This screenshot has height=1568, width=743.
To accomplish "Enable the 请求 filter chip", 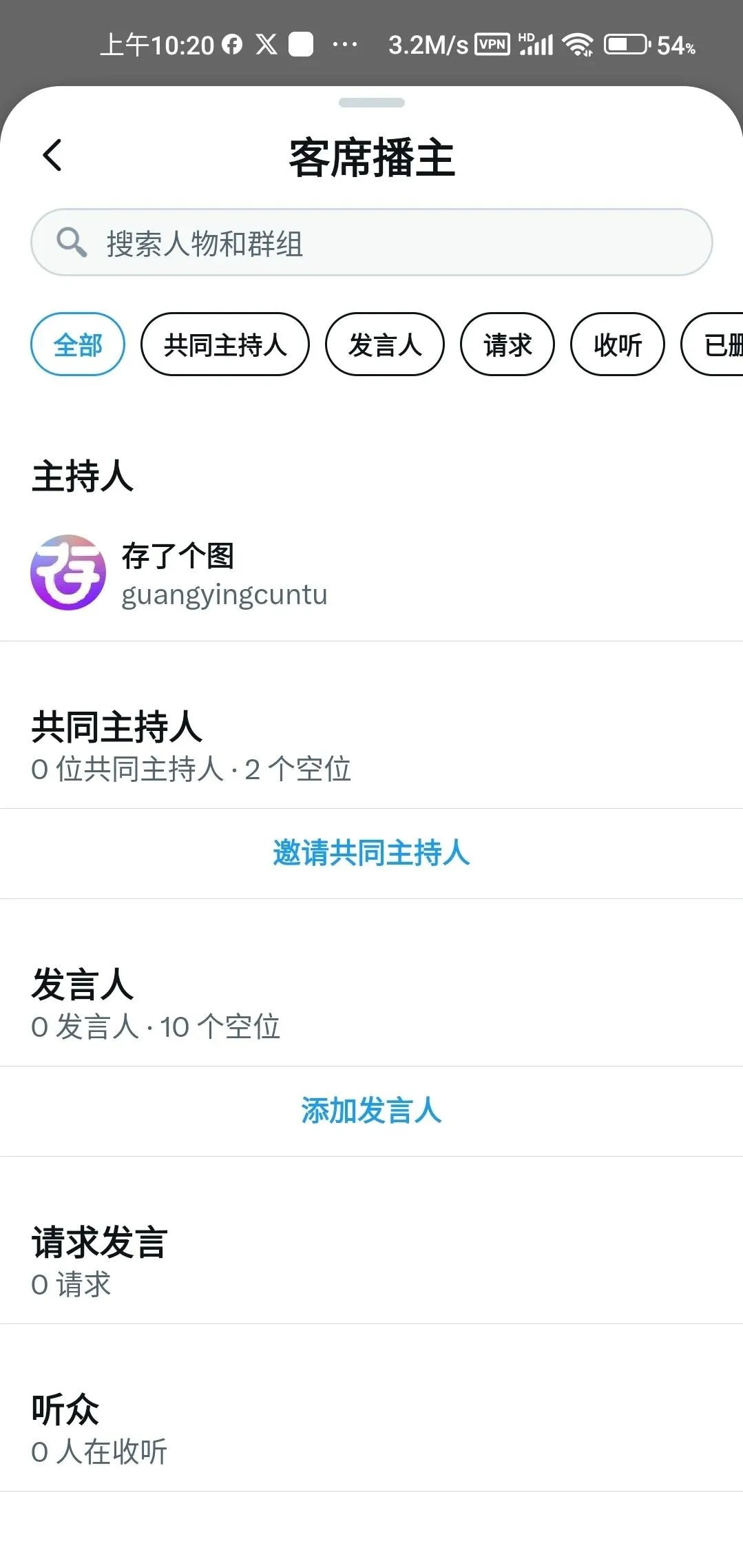I will tap(507, 344).
